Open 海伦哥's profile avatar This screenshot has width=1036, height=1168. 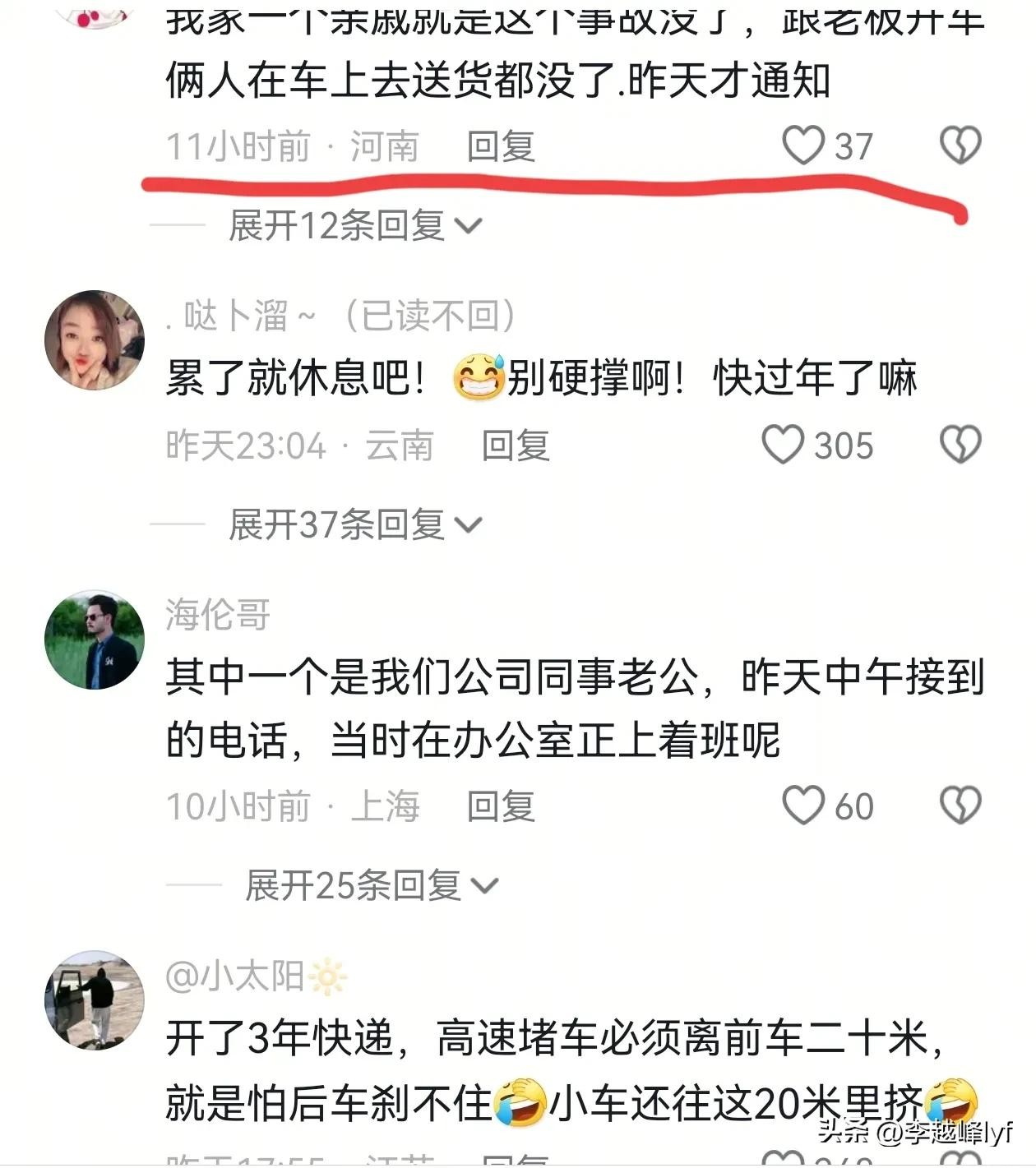95,639
